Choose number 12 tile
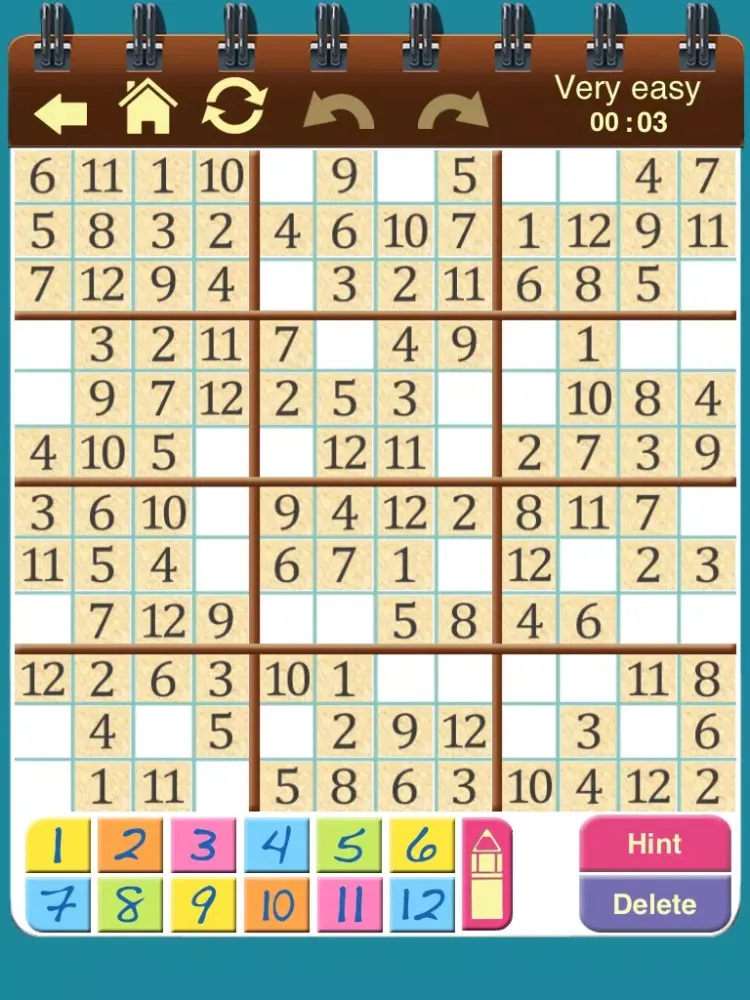 422,905
